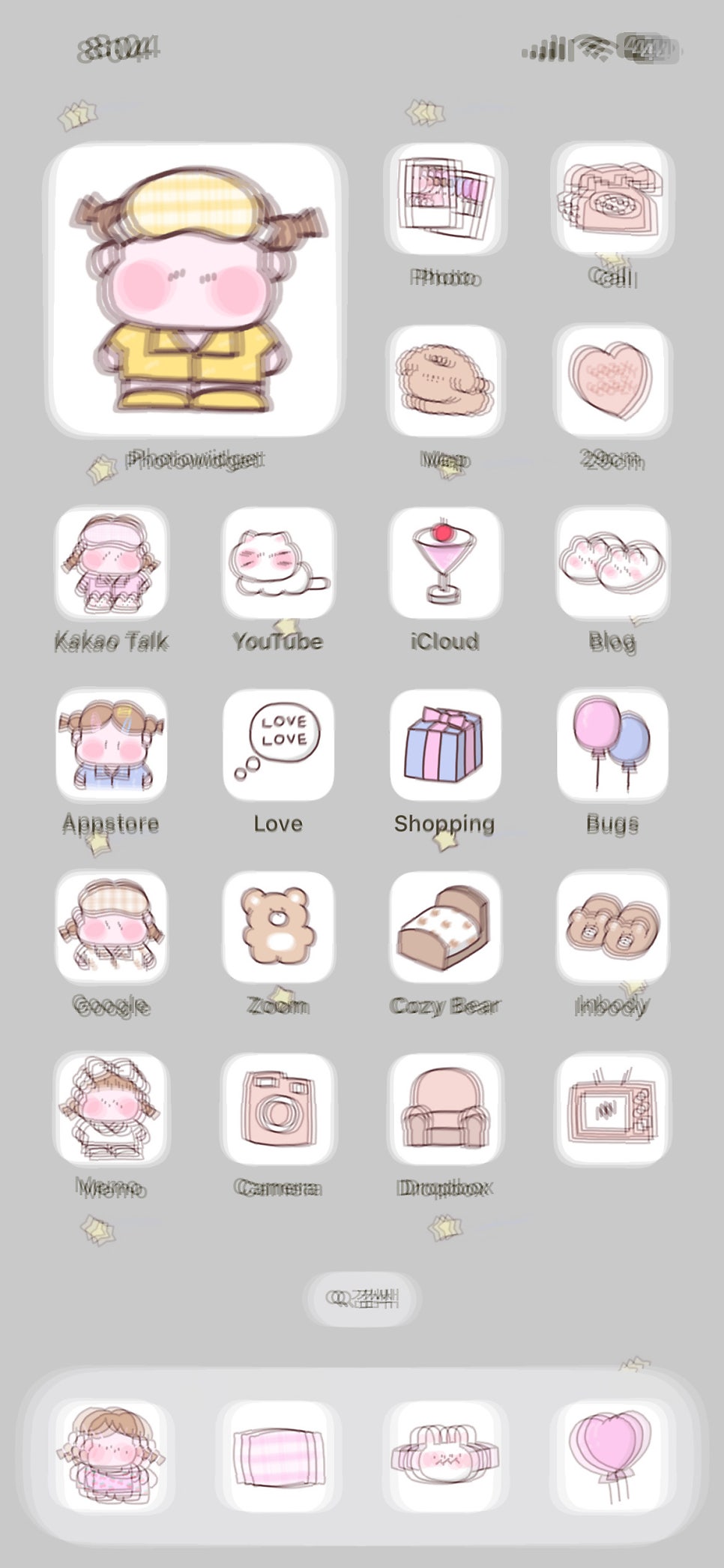The width and height of the screenshot is (724, 1568).
Task: Open the Photowidget widget
Action: [195, 289]
